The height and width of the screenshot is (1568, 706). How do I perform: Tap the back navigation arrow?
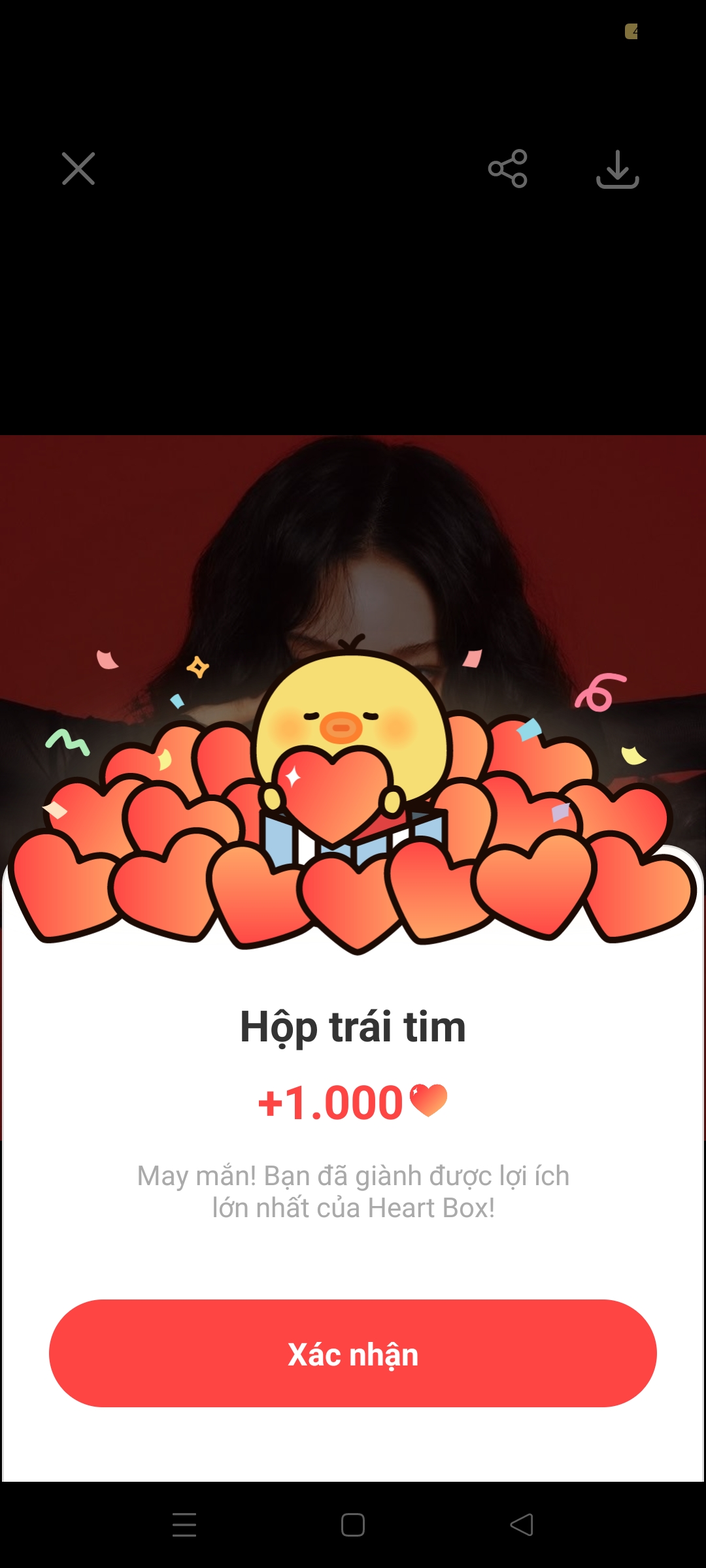[x=521, y=1525]
